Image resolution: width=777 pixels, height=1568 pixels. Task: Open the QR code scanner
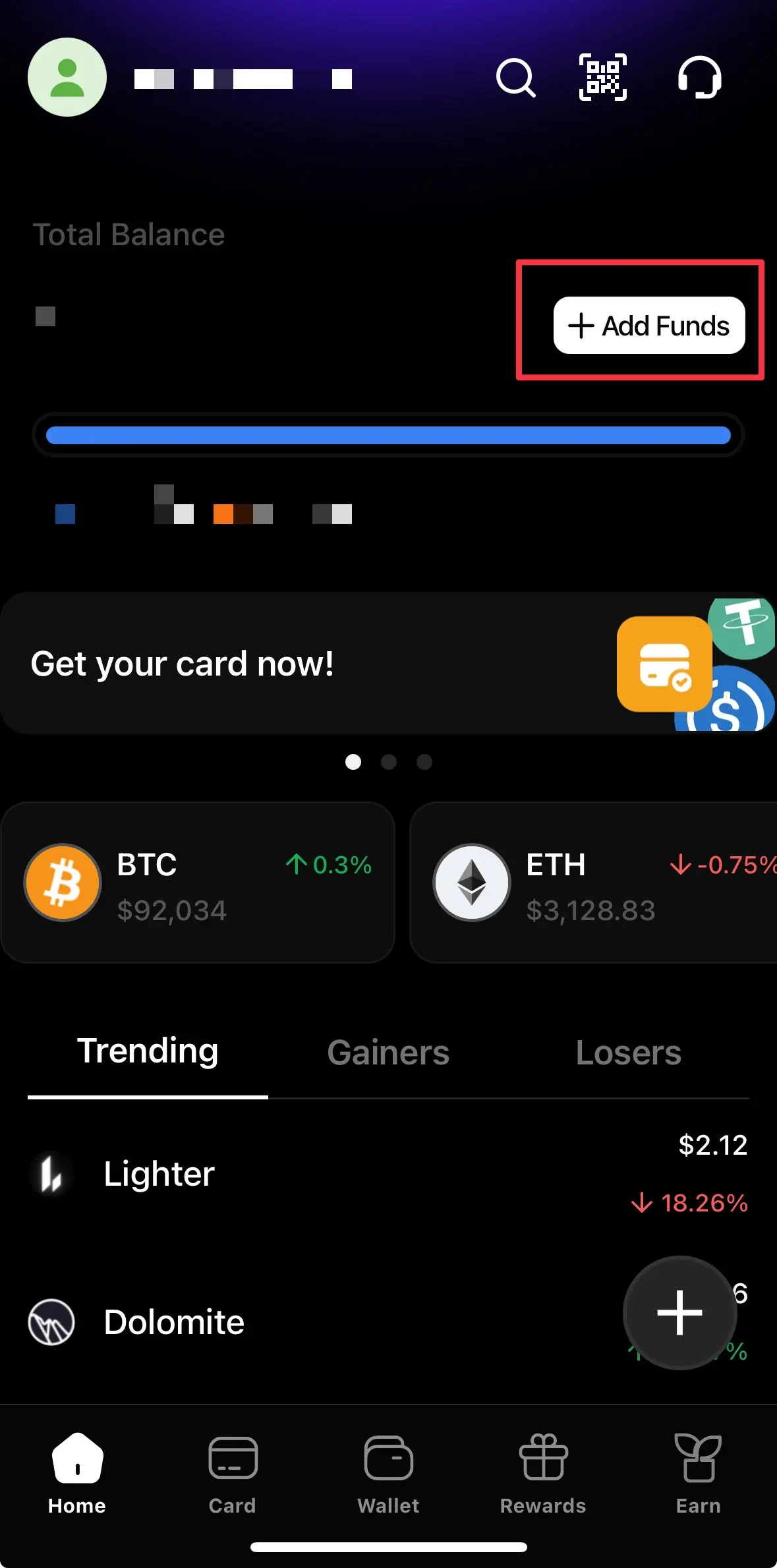(602, 77)
